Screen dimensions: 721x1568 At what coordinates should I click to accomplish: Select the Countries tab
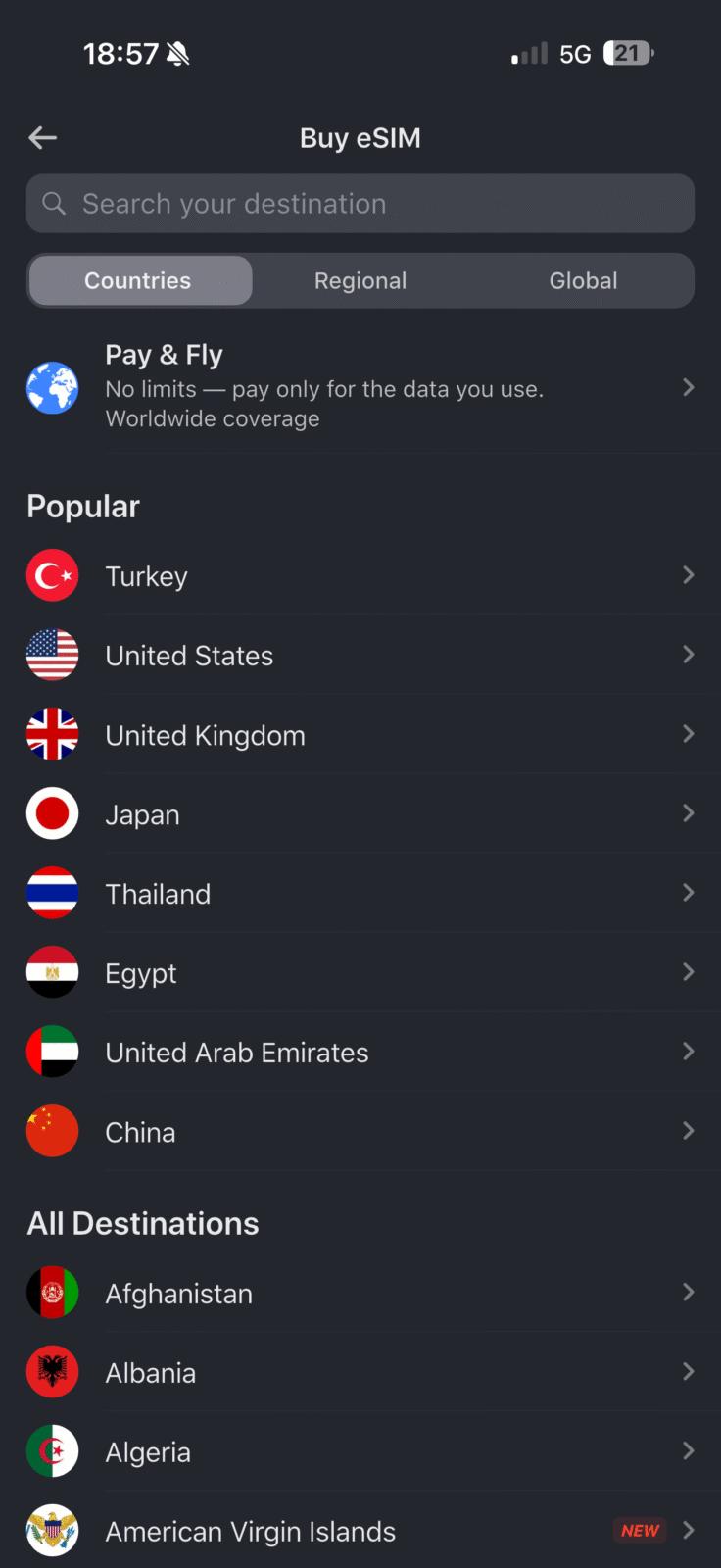[x=138, y=281]
